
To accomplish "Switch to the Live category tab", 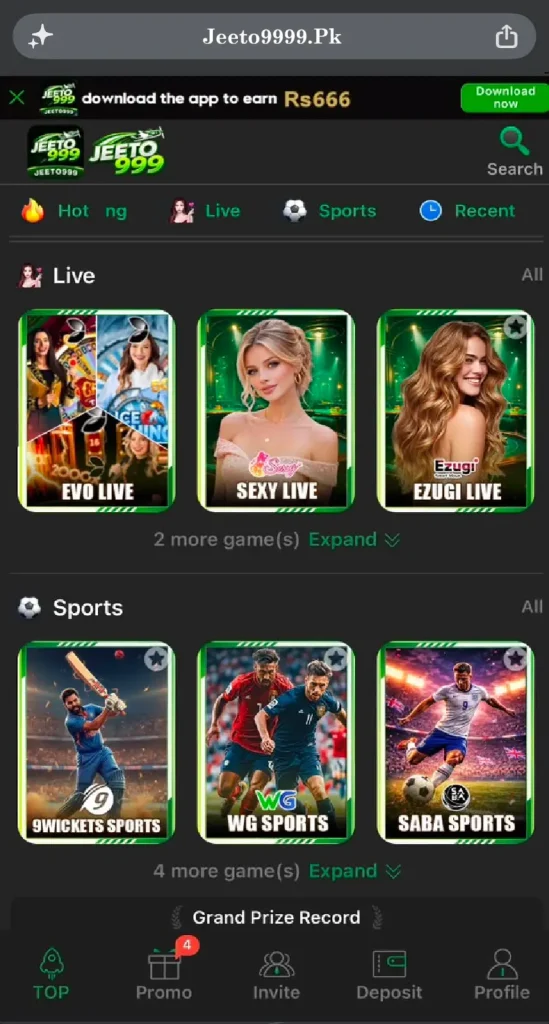I will (205, 211).
